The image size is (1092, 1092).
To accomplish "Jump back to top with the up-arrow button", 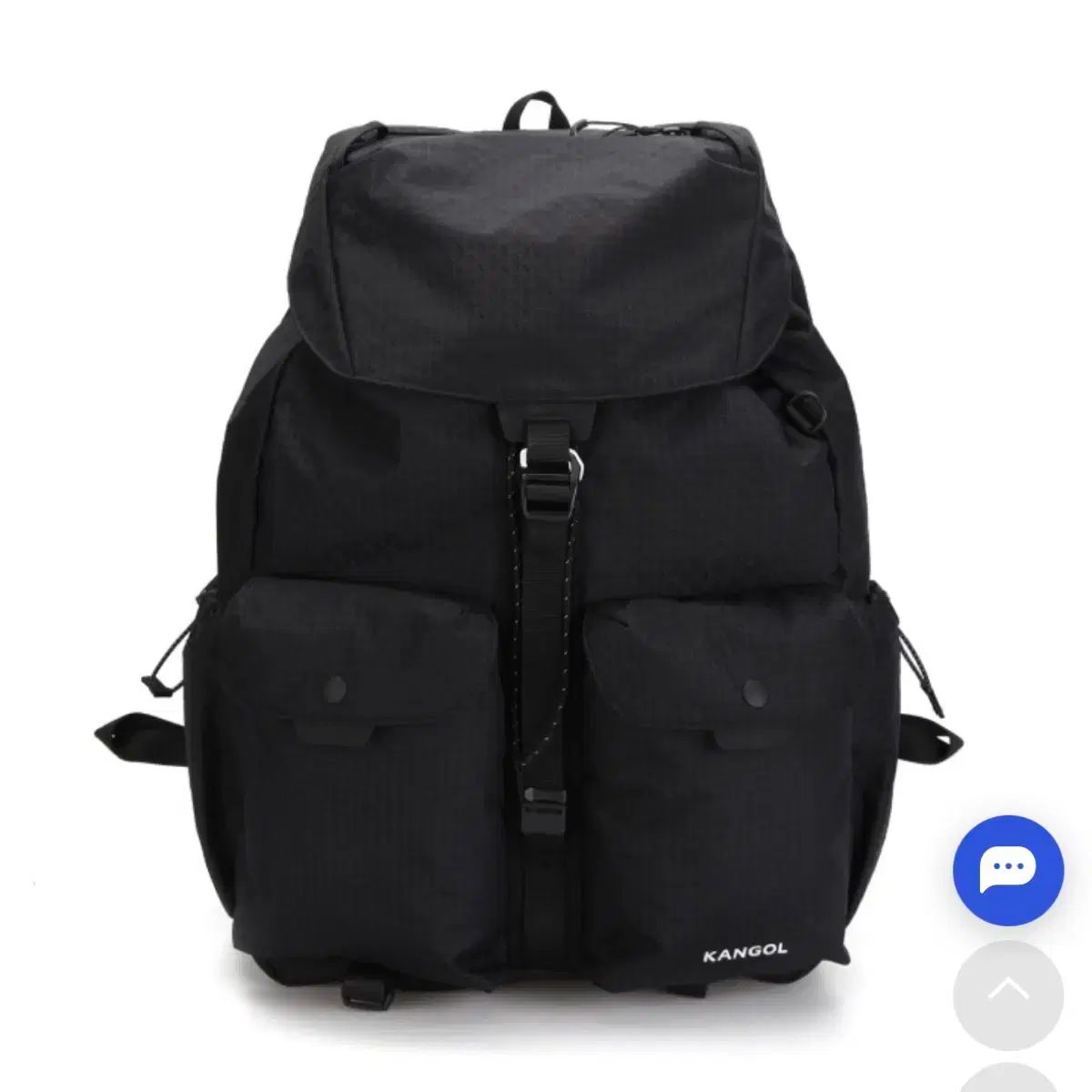I will click(x=1007, y=995).
